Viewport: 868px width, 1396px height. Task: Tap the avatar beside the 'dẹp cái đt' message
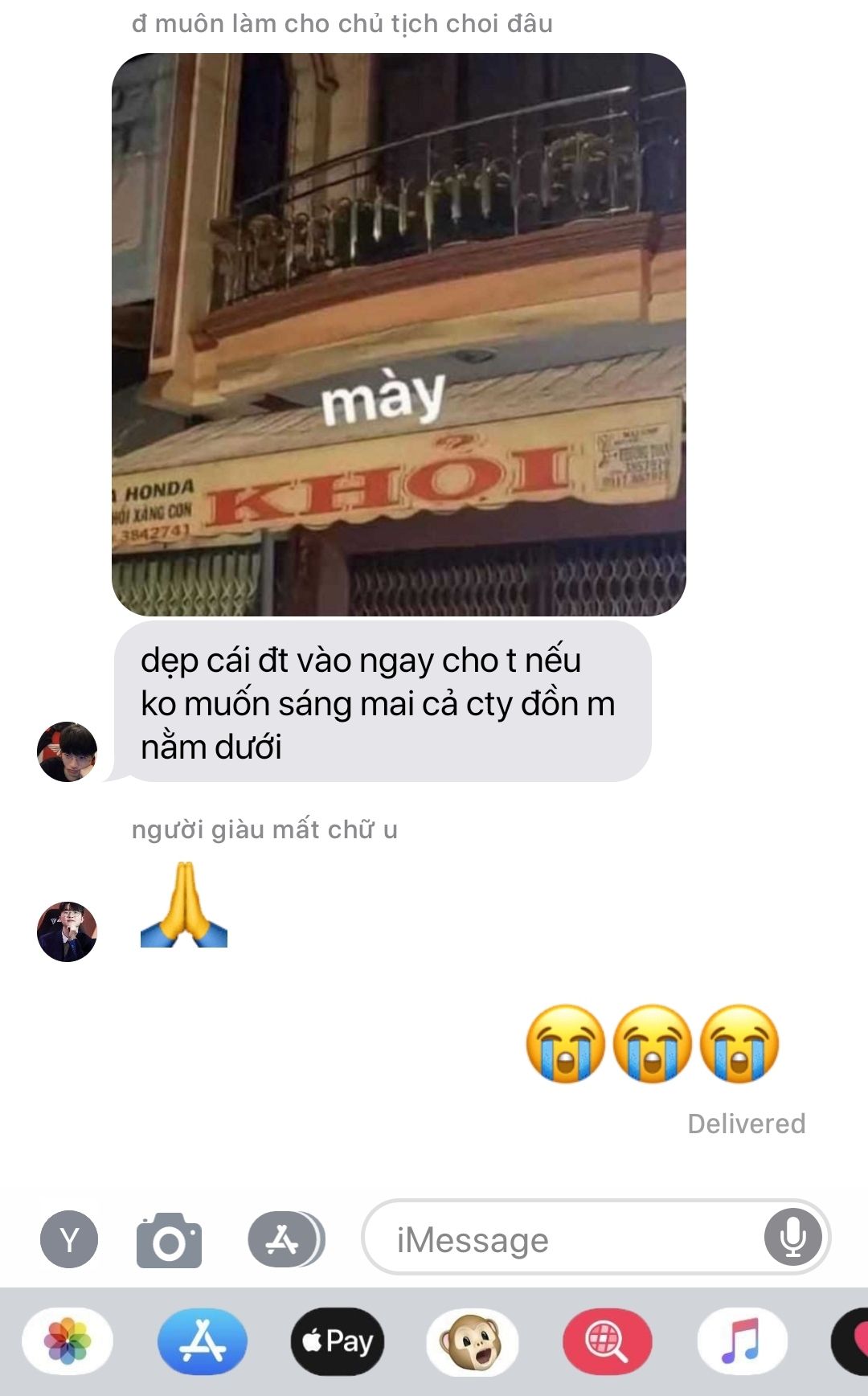point(67,751)
